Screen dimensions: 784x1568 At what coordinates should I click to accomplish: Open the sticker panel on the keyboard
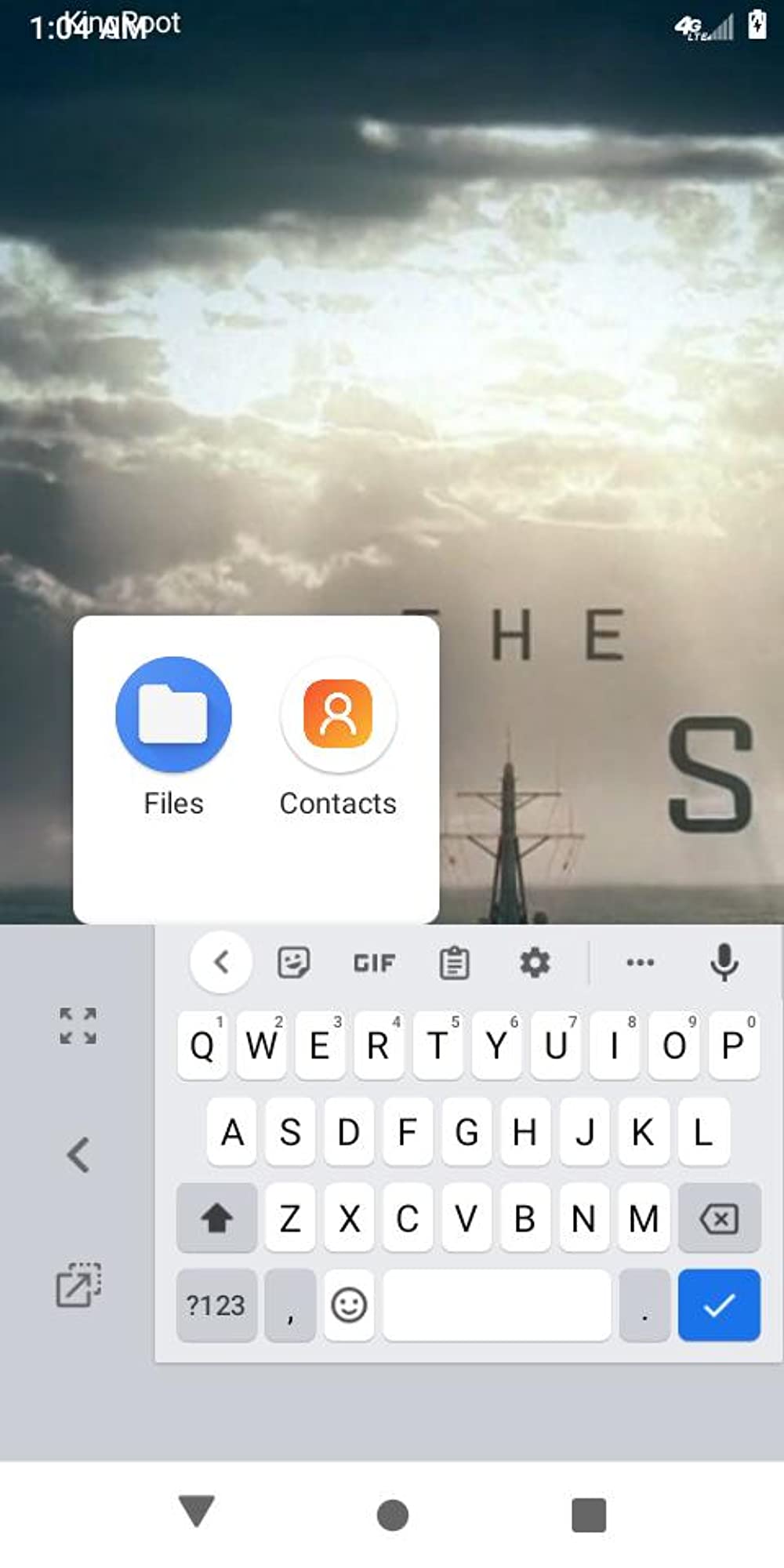294,962
